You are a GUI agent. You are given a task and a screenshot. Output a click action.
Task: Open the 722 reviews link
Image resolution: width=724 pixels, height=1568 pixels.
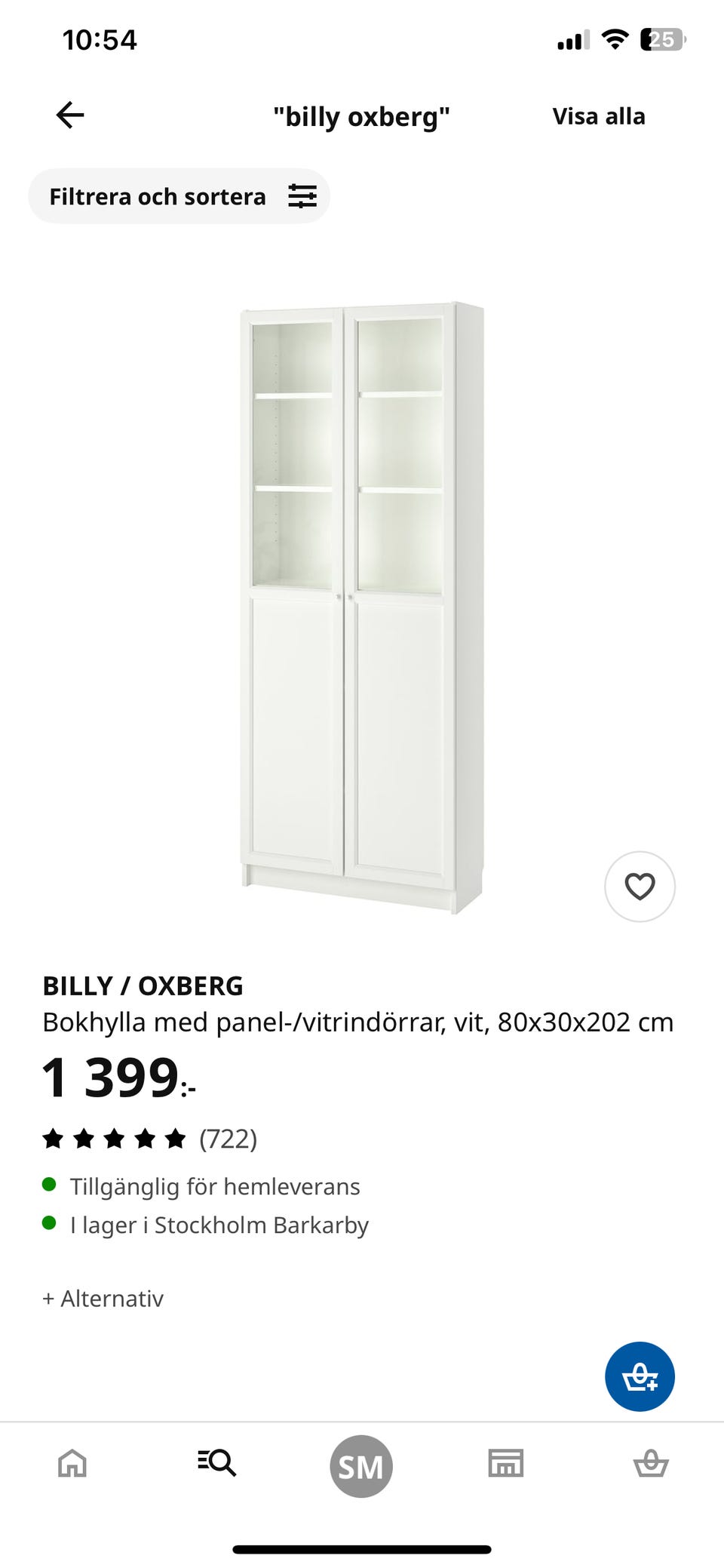pos(228,1139)
